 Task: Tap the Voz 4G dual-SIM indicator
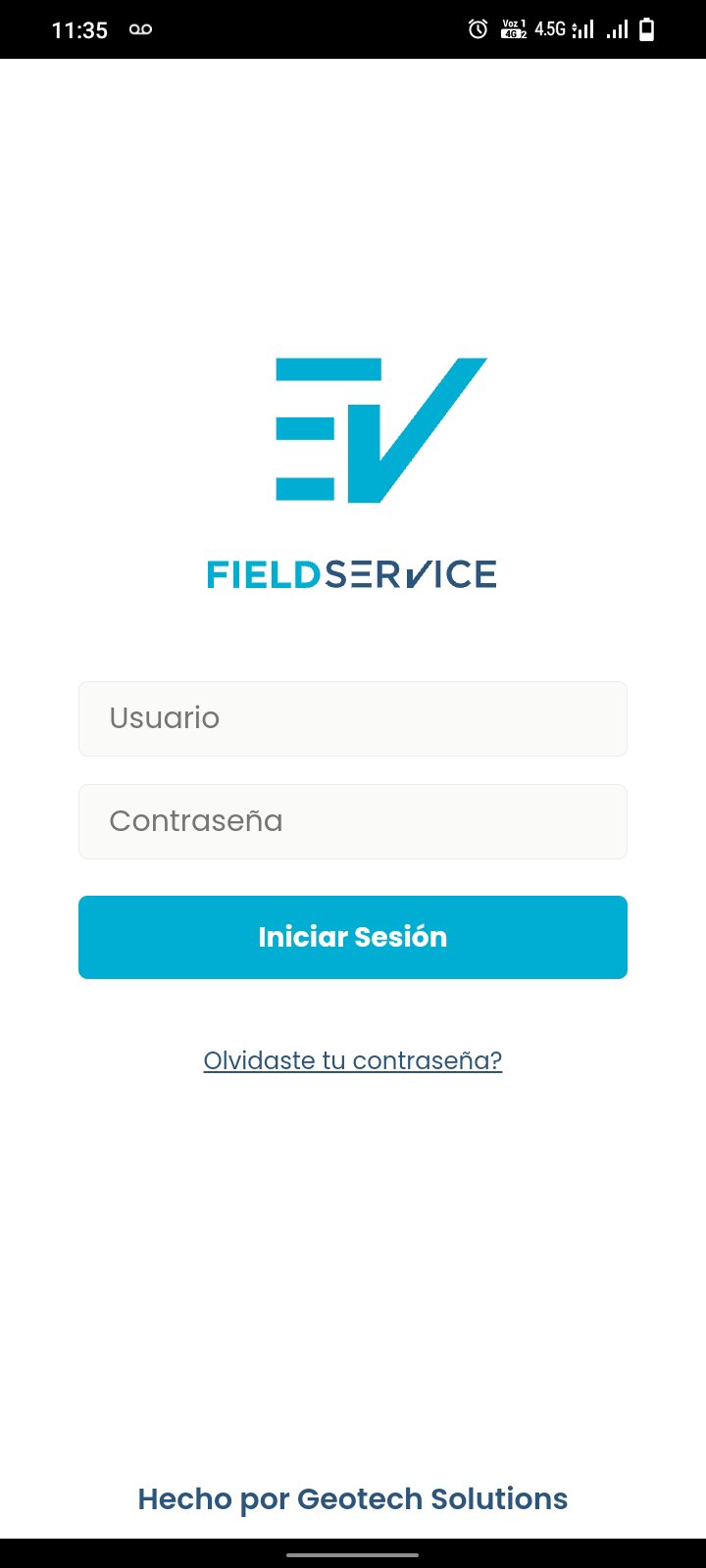513,29
